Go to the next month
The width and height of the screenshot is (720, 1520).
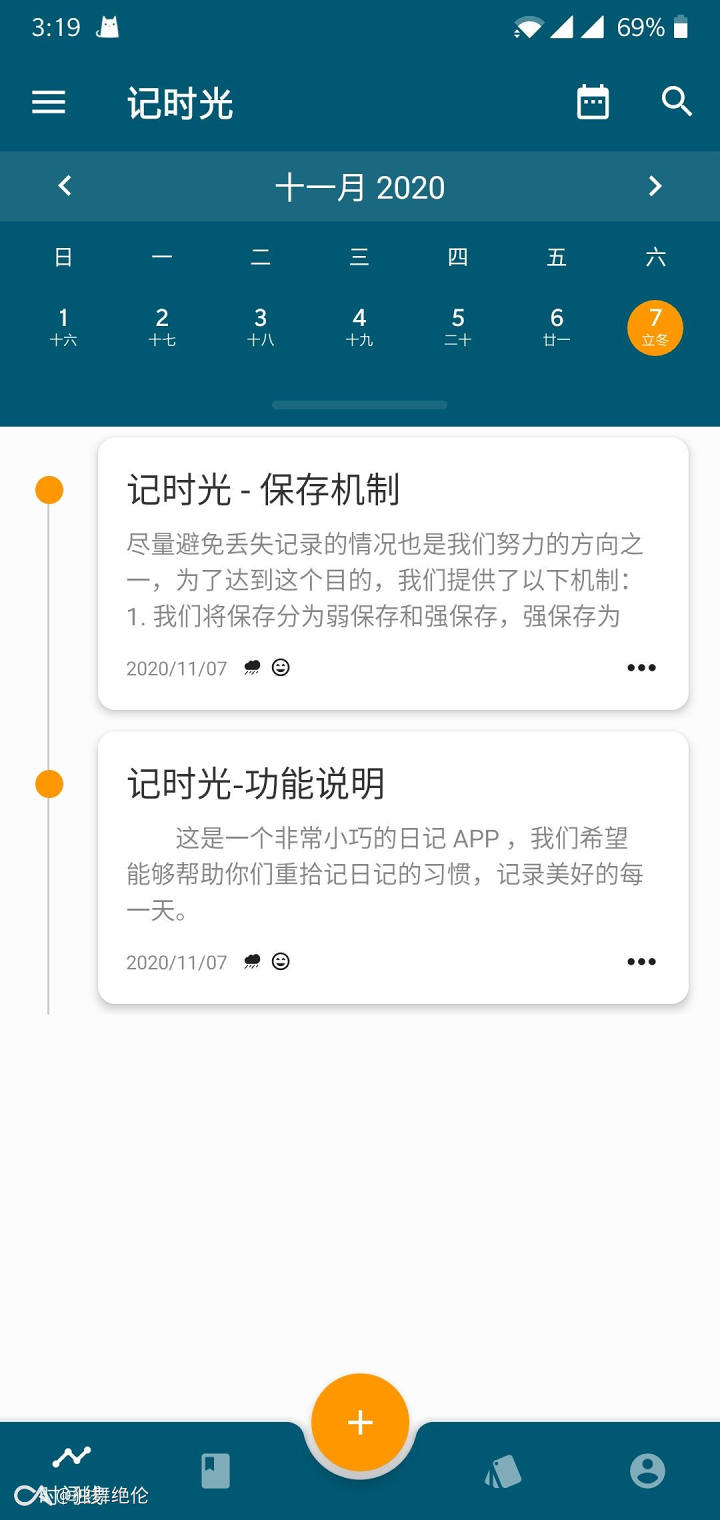pyautogui.click(x=655, y=186)
